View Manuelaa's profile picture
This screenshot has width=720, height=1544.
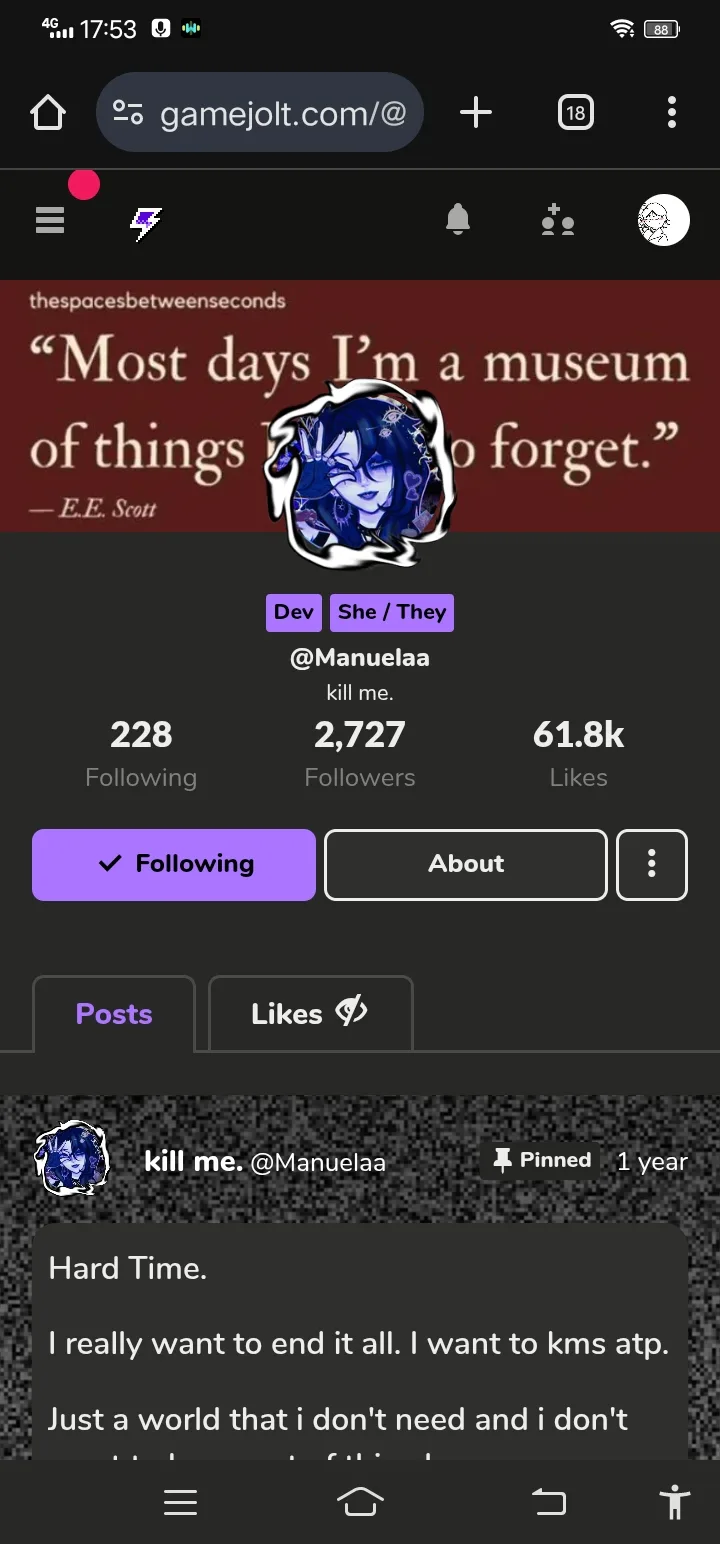point(360,473)
